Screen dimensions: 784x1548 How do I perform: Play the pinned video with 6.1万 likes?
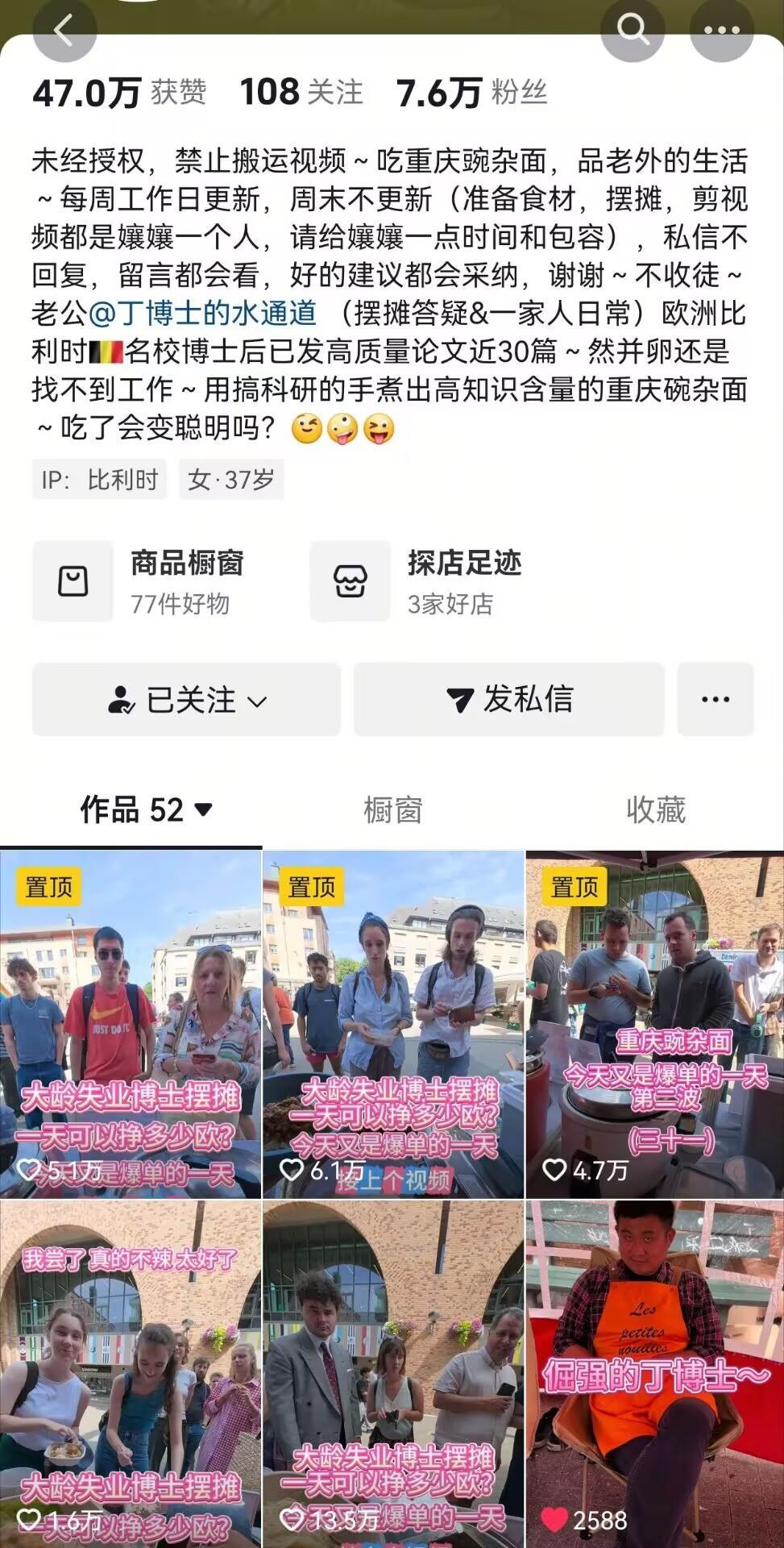coord(393,1024)
